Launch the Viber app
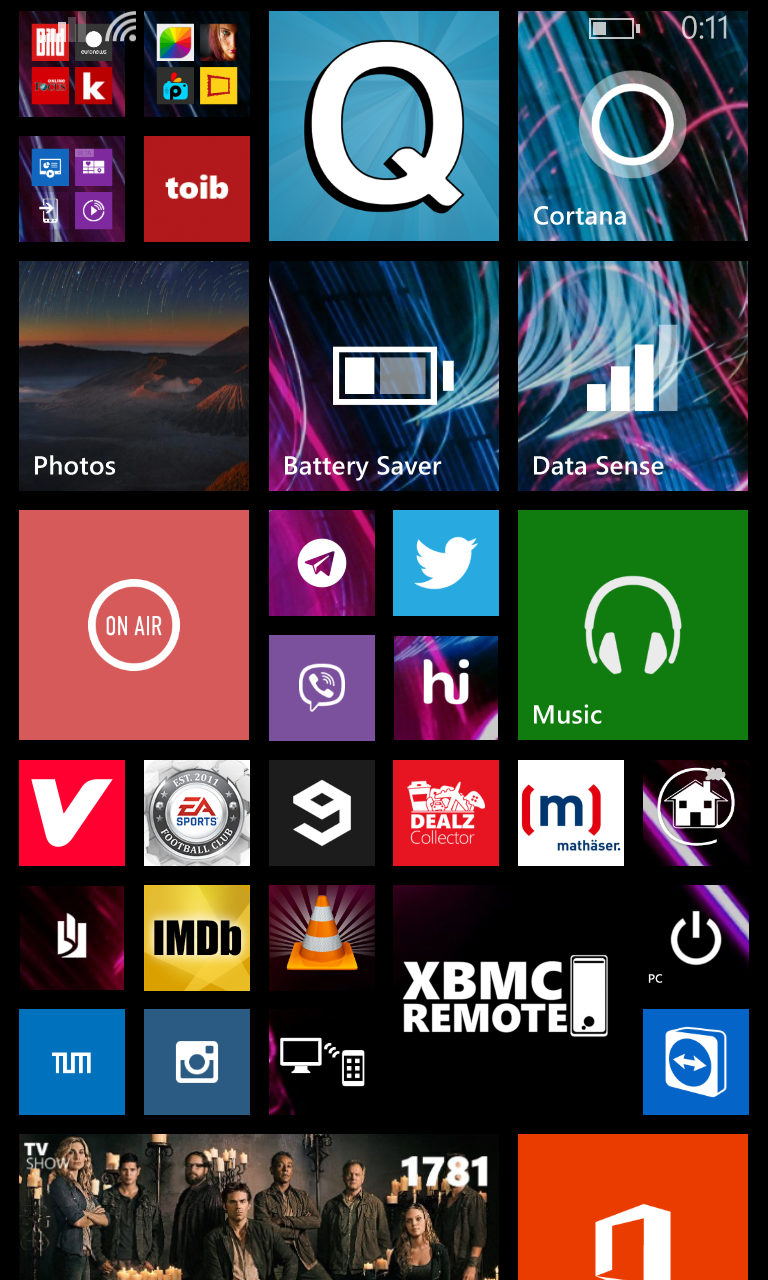Viewport: 768px width, 1280px height. [x=322, y=688]
